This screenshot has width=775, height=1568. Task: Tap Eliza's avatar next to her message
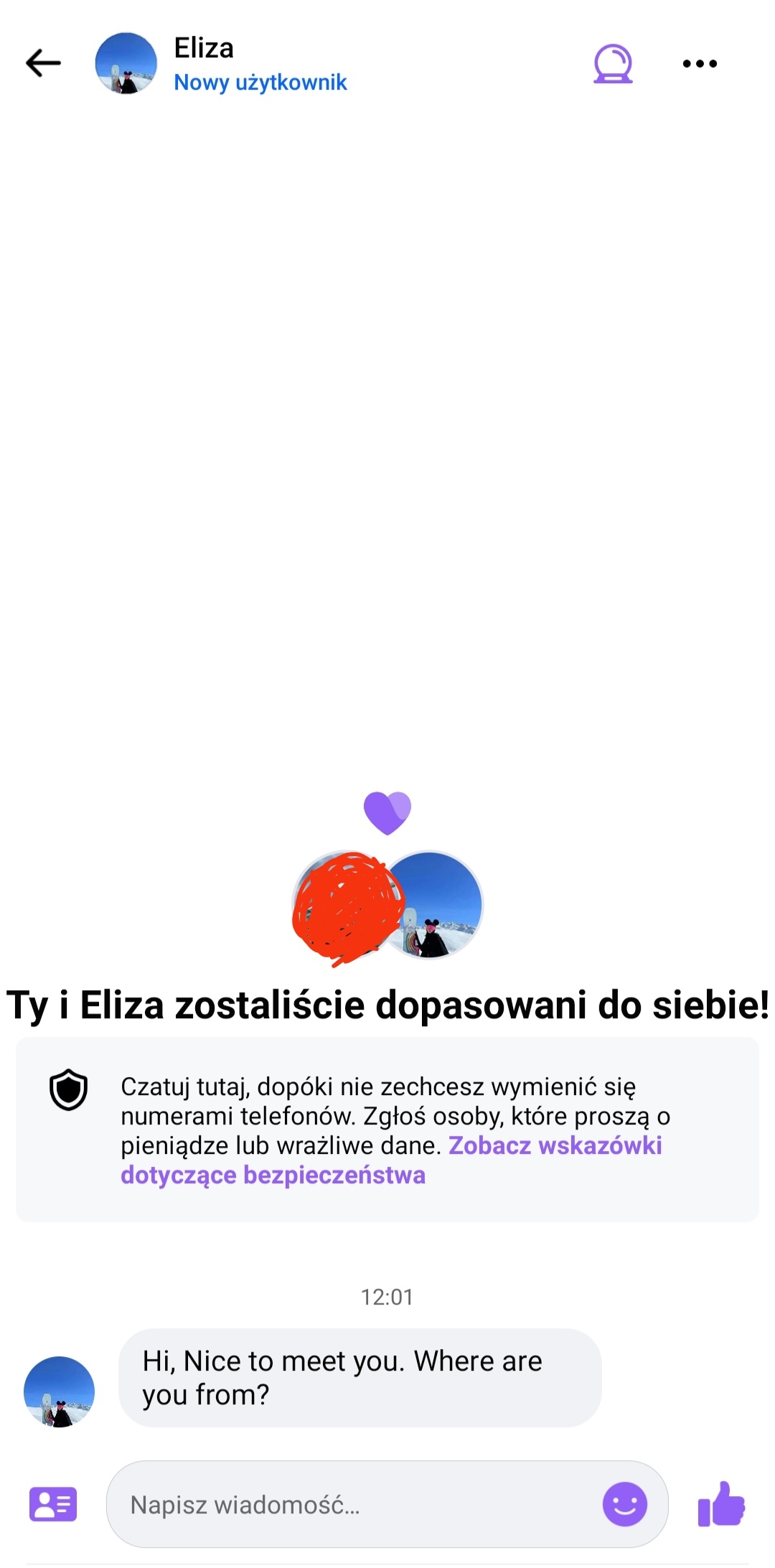click(59, 1391)
